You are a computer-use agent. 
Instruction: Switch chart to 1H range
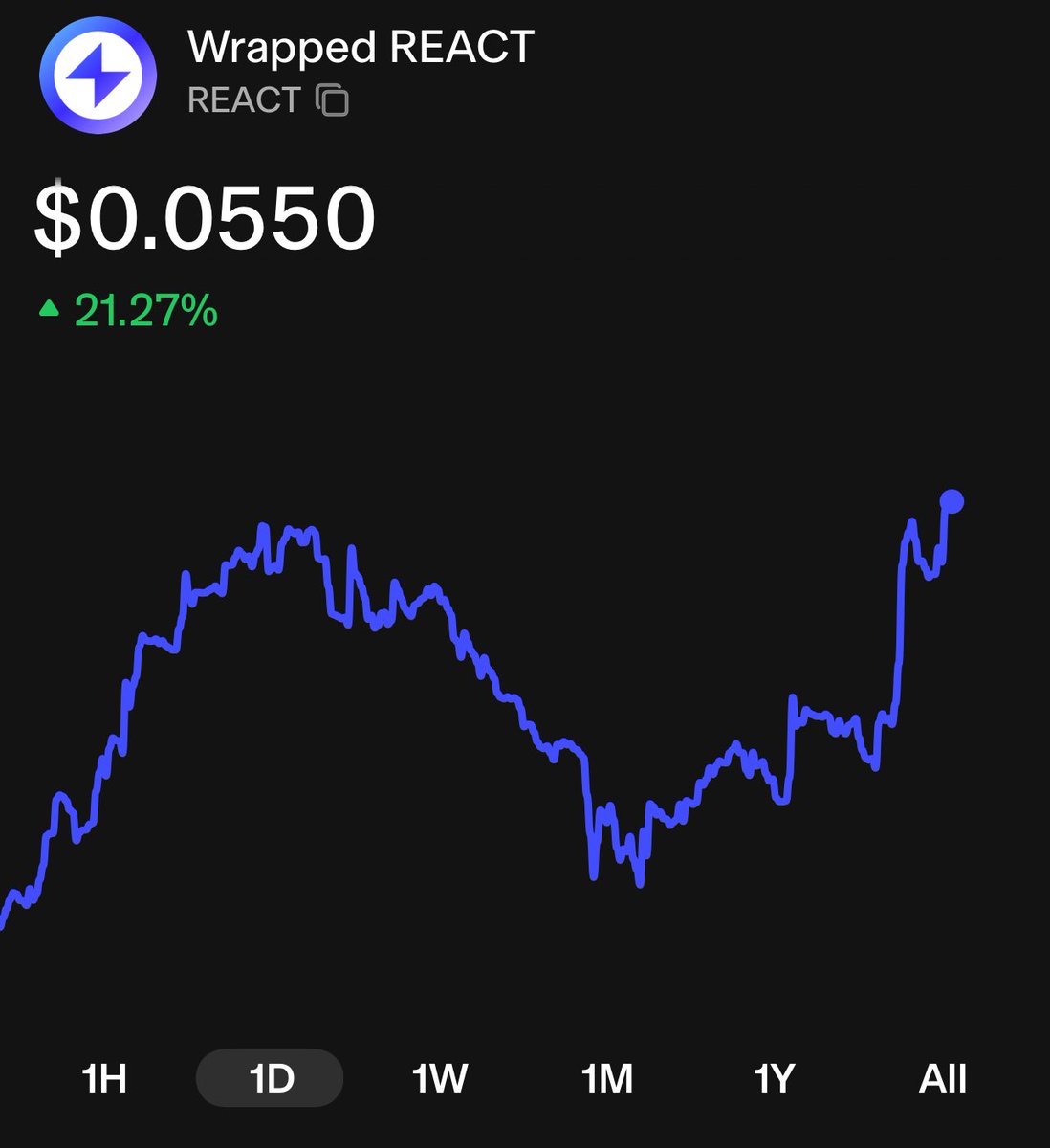click(x=104, y=1078)
